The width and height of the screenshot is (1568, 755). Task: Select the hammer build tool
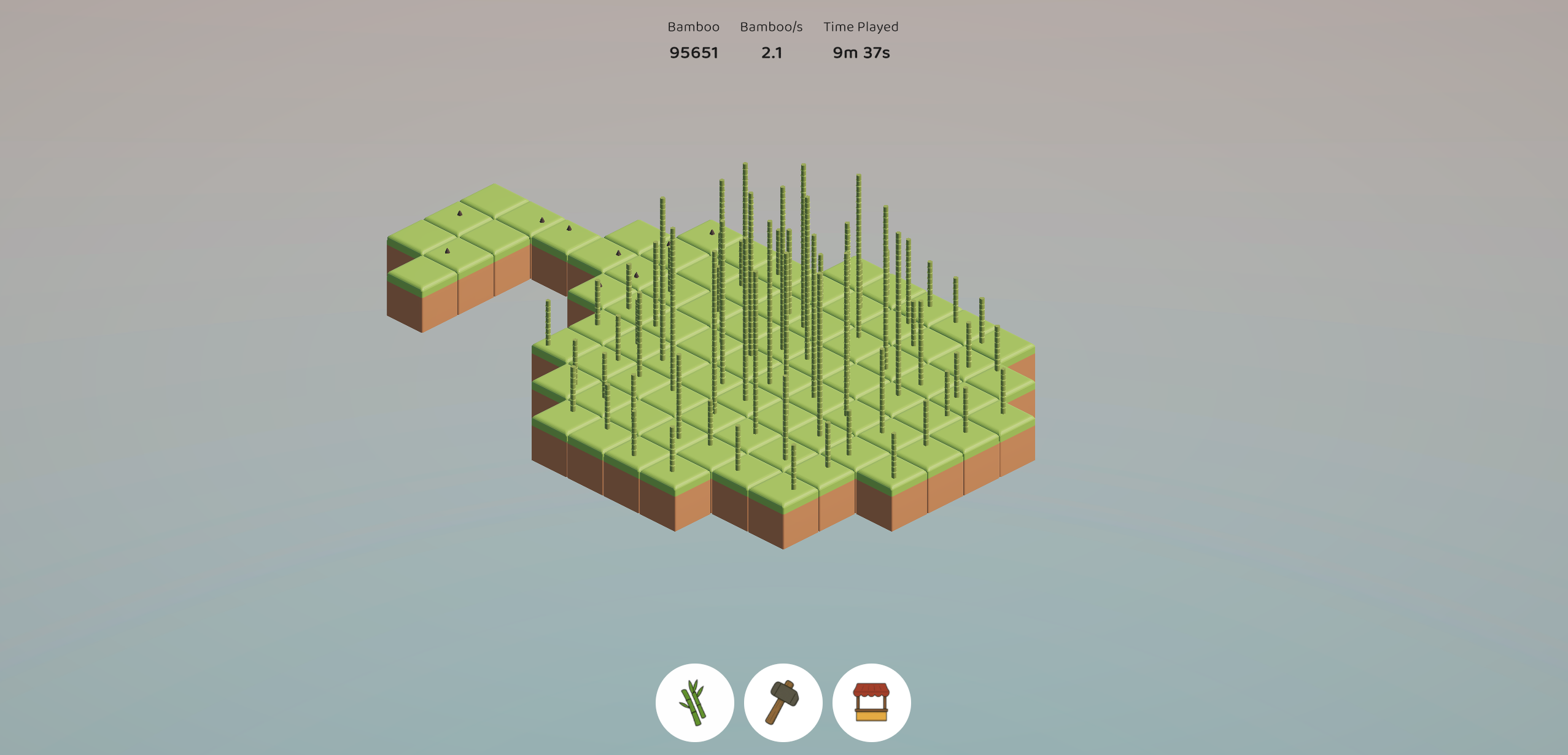[783, 703]
